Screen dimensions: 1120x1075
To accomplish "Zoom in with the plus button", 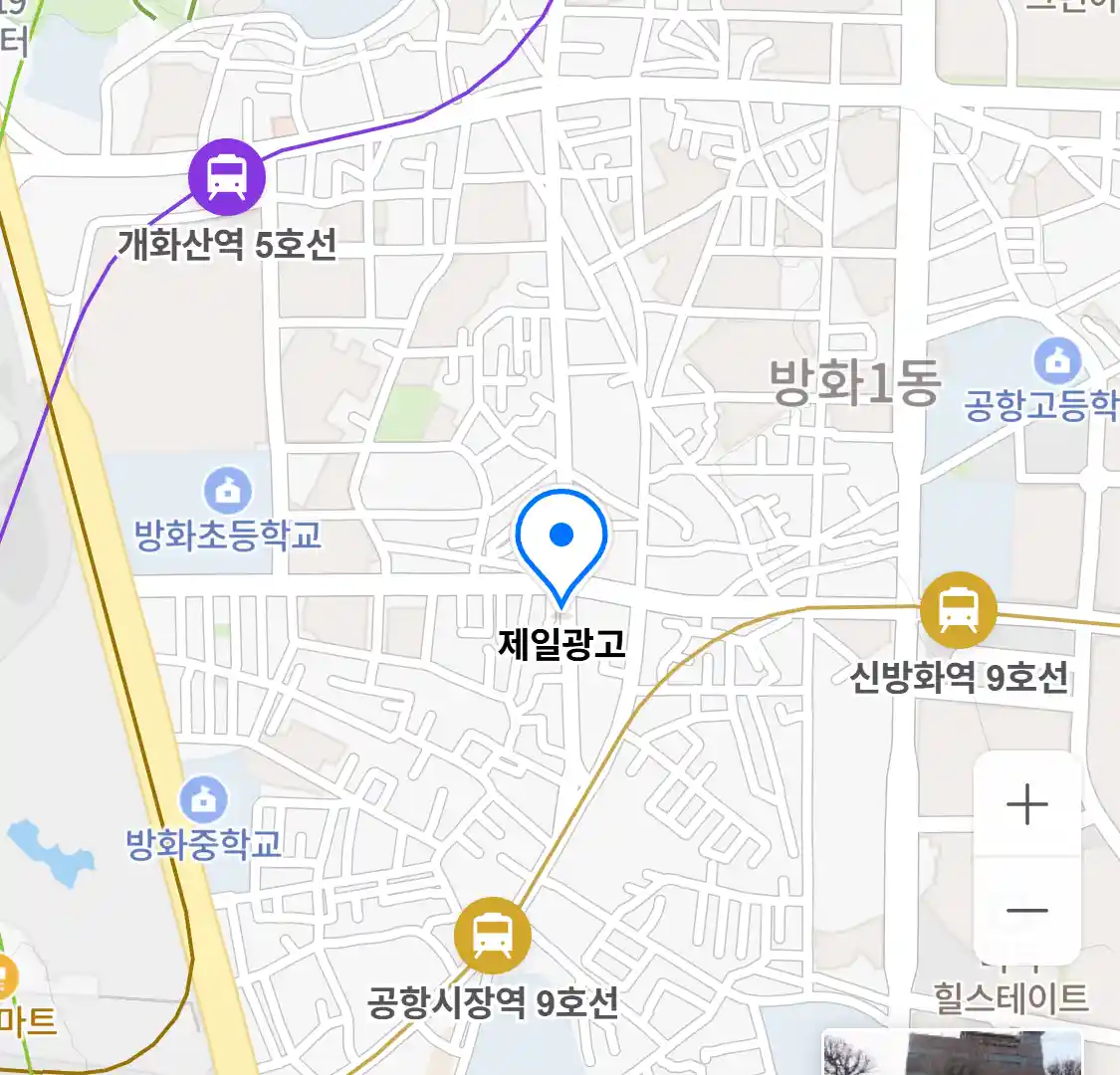I will (x=1026, y=804).
